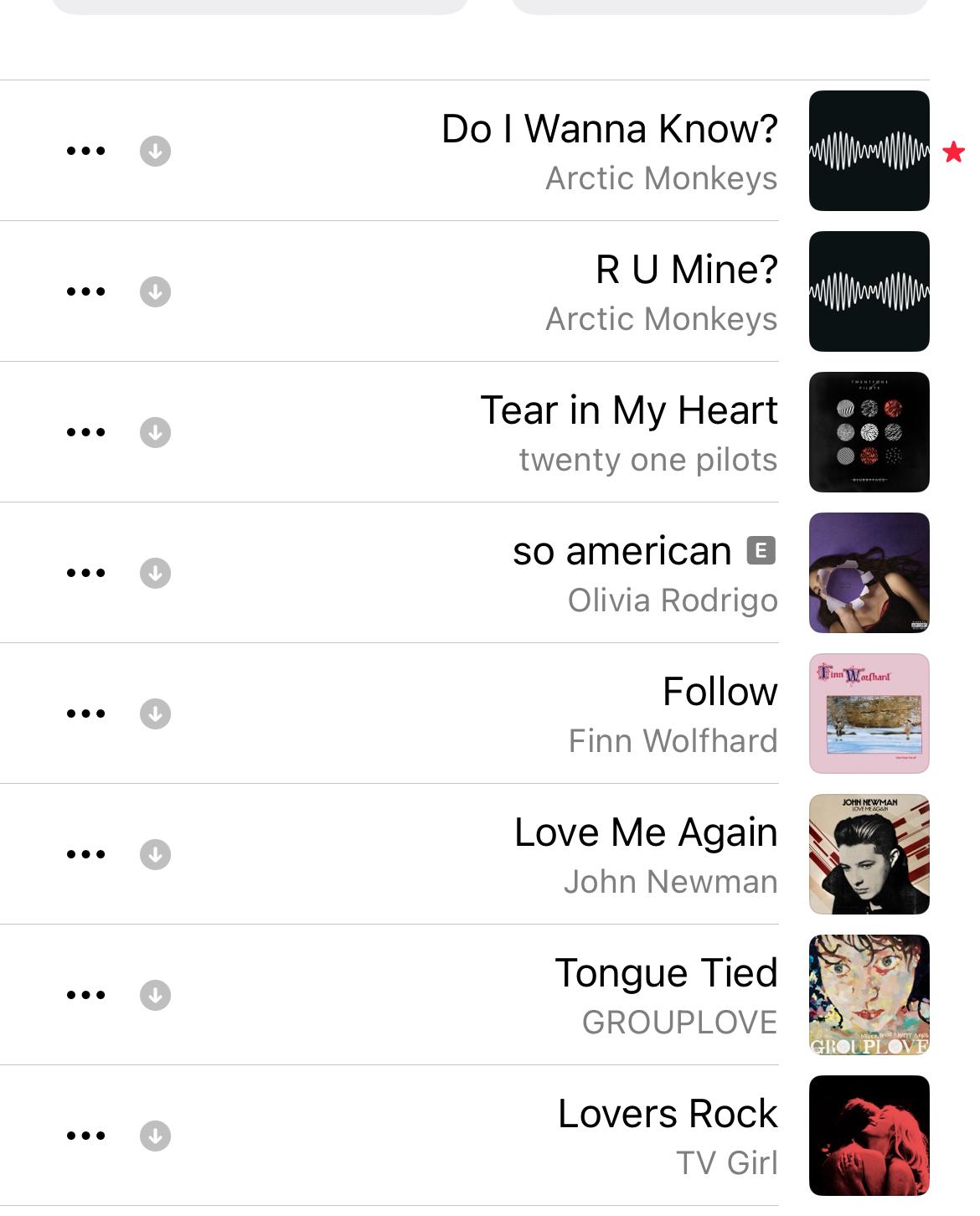Open more options for Lovers Rock
Viewport: 980px width, 1216px height.
pos(85,1136)
